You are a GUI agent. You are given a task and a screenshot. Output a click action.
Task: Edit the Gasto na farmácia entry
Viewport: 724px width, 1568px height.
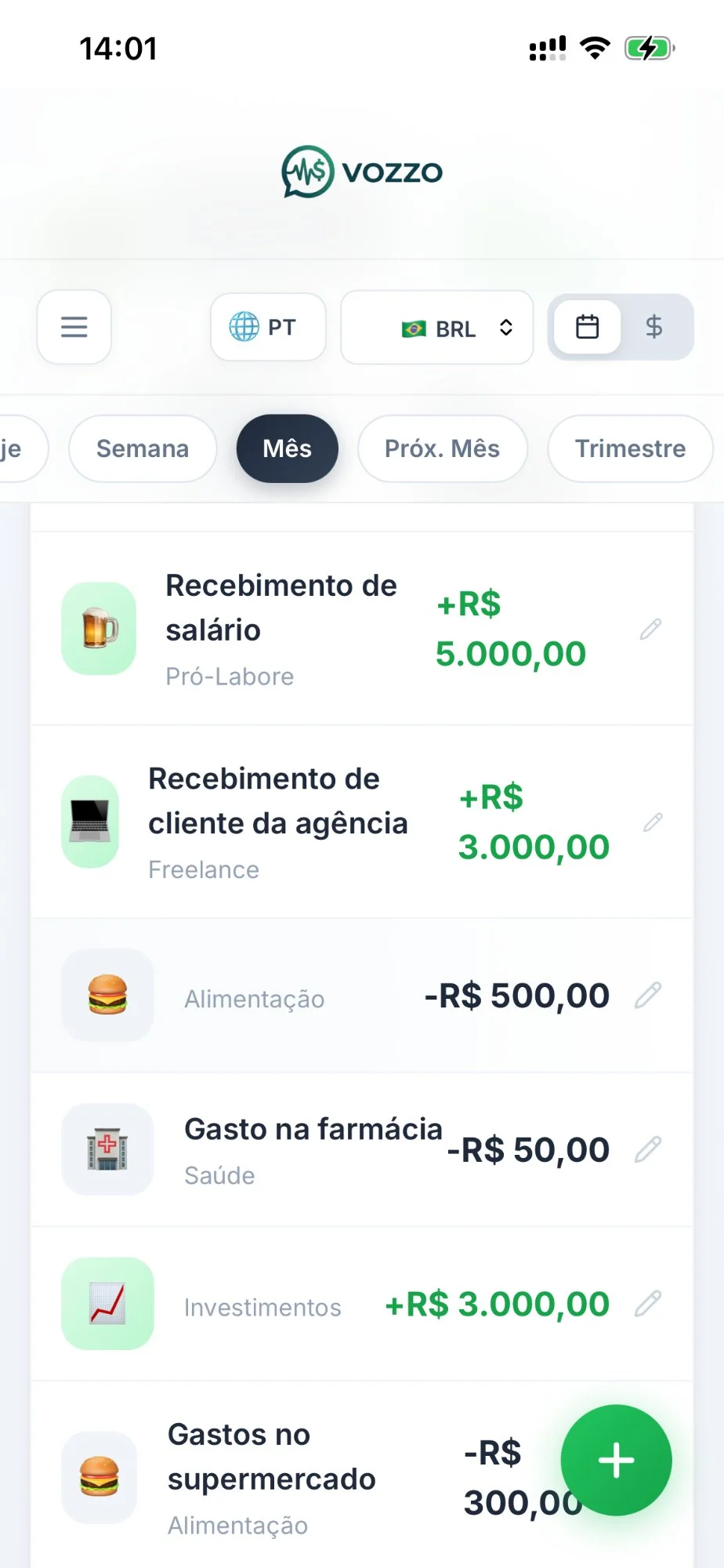(x=649, y=1149)
